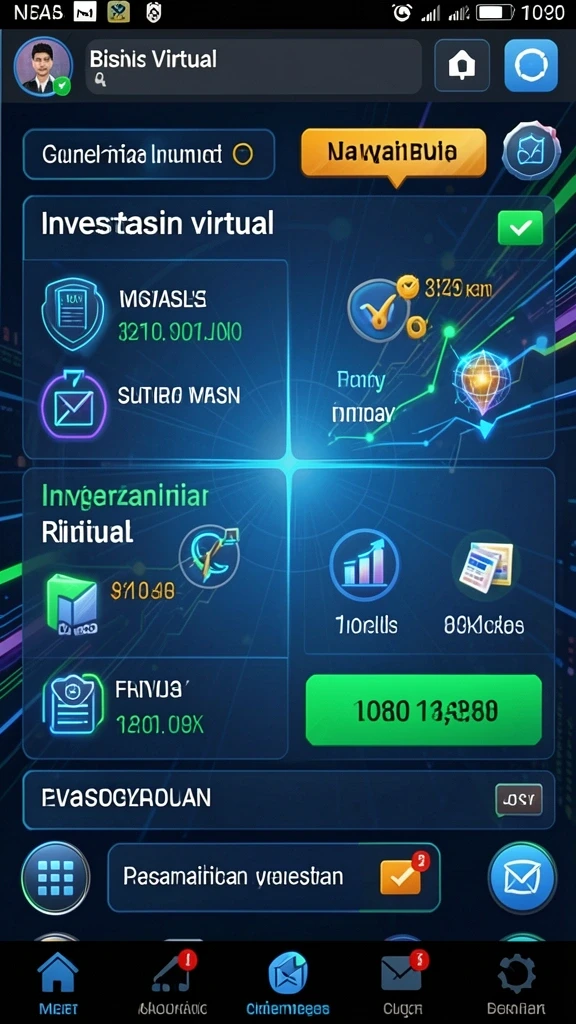This screenshot has height=1024, width=576.
Task: Tick the orange checkbox with red badge
Action: pos(401,876)
